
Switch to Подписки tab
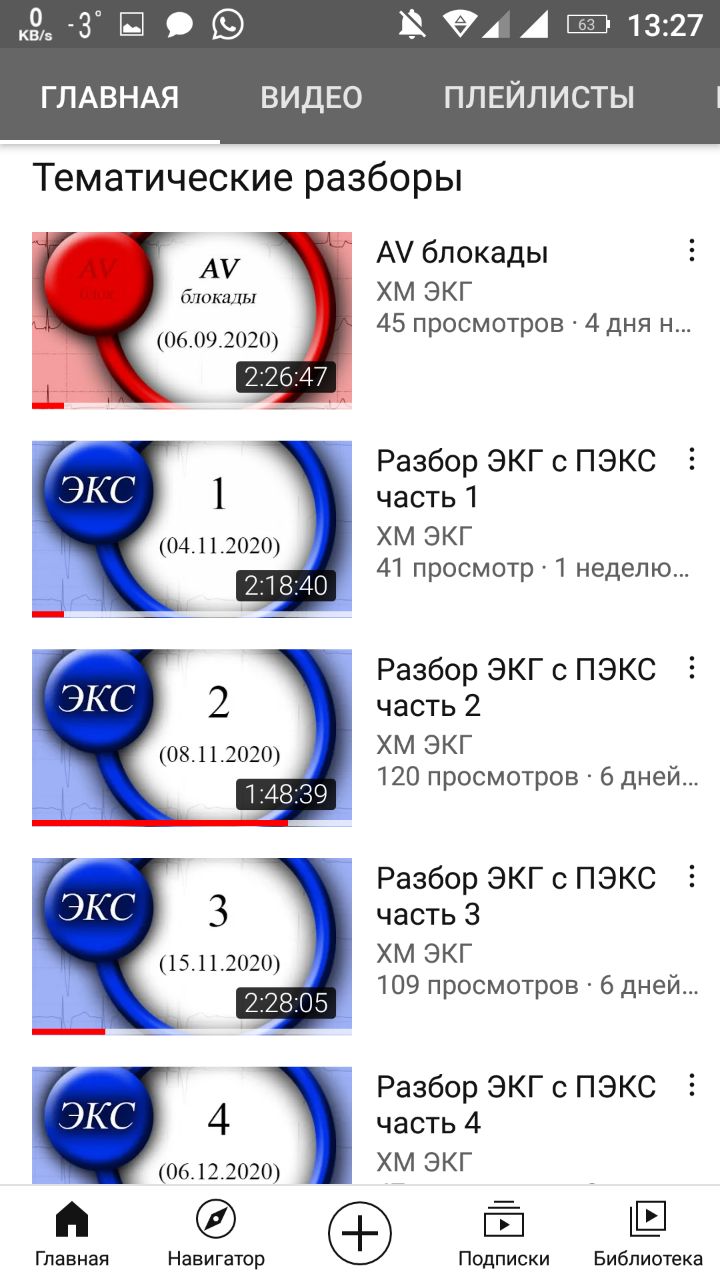(504, 1233)
